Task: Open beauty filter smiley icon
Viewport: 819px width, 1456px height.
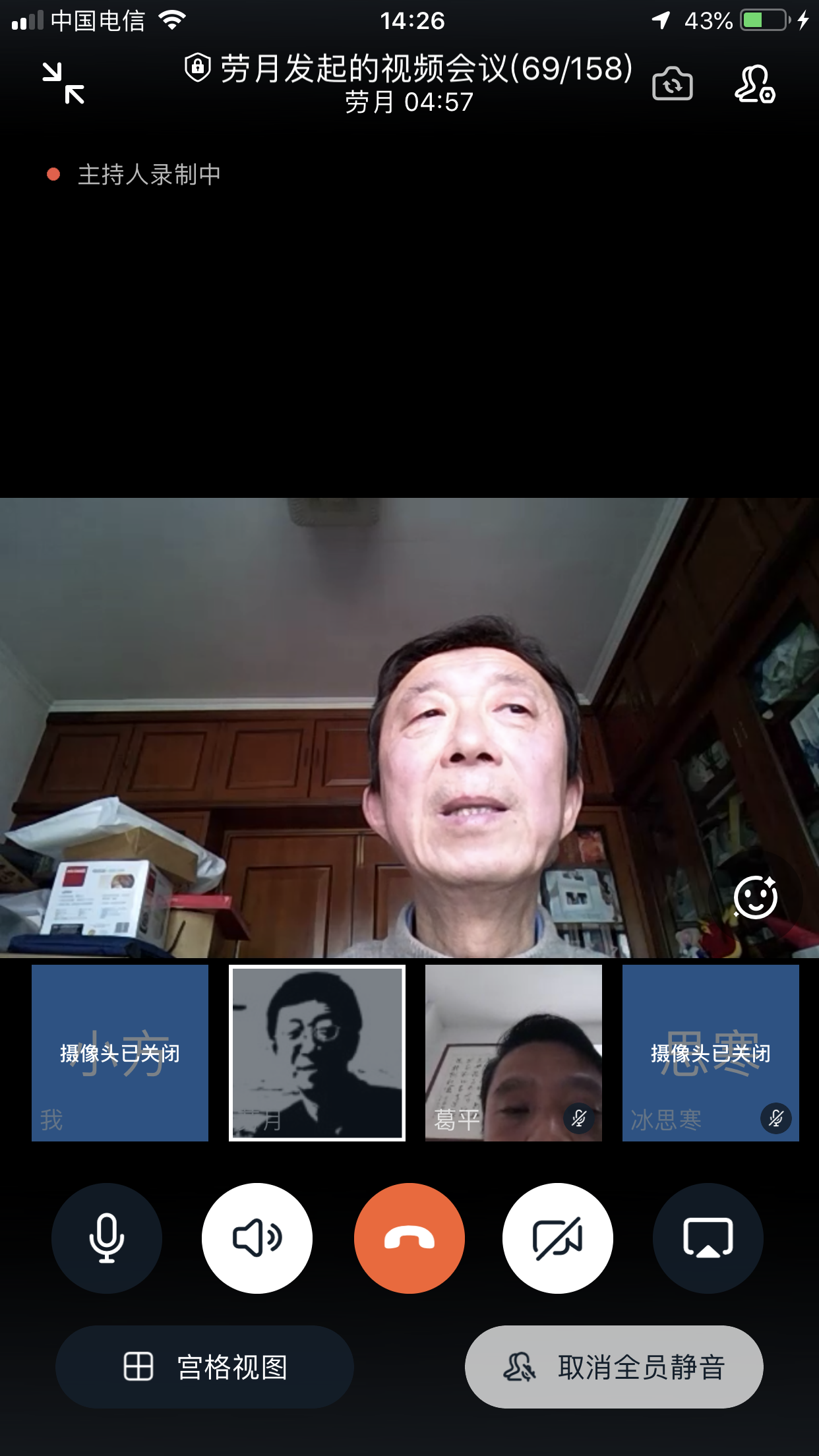Action: point(756,897)
